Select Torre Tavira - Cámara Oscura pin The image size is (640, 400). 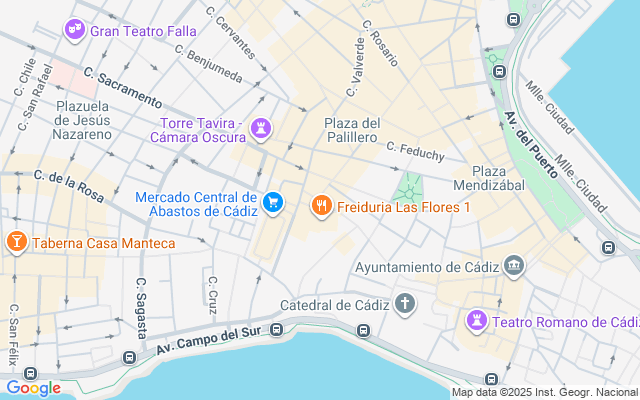coord(261,128)
